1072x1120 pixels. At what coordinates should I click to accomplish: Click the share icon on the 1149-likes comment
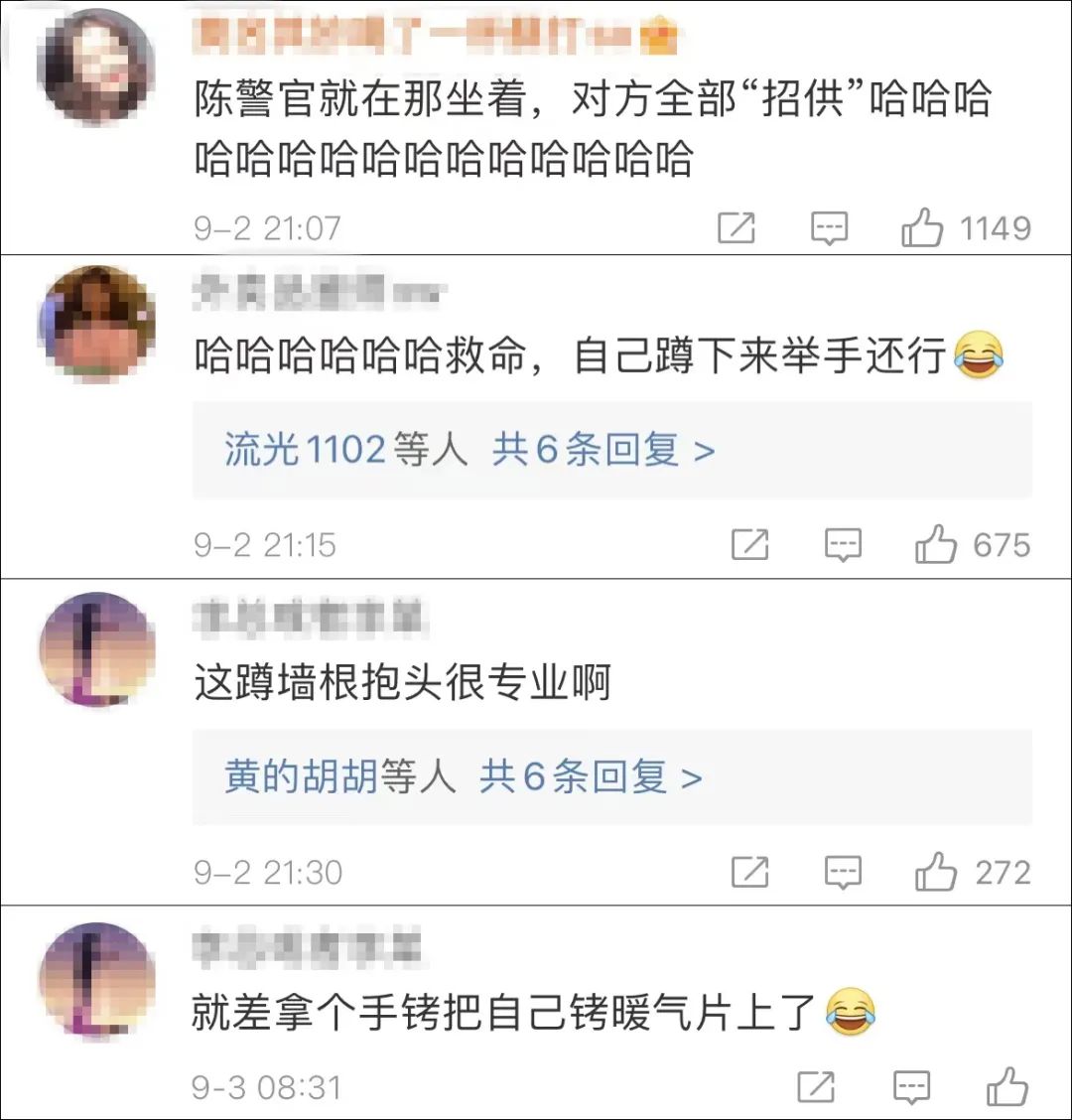point(736,227)
